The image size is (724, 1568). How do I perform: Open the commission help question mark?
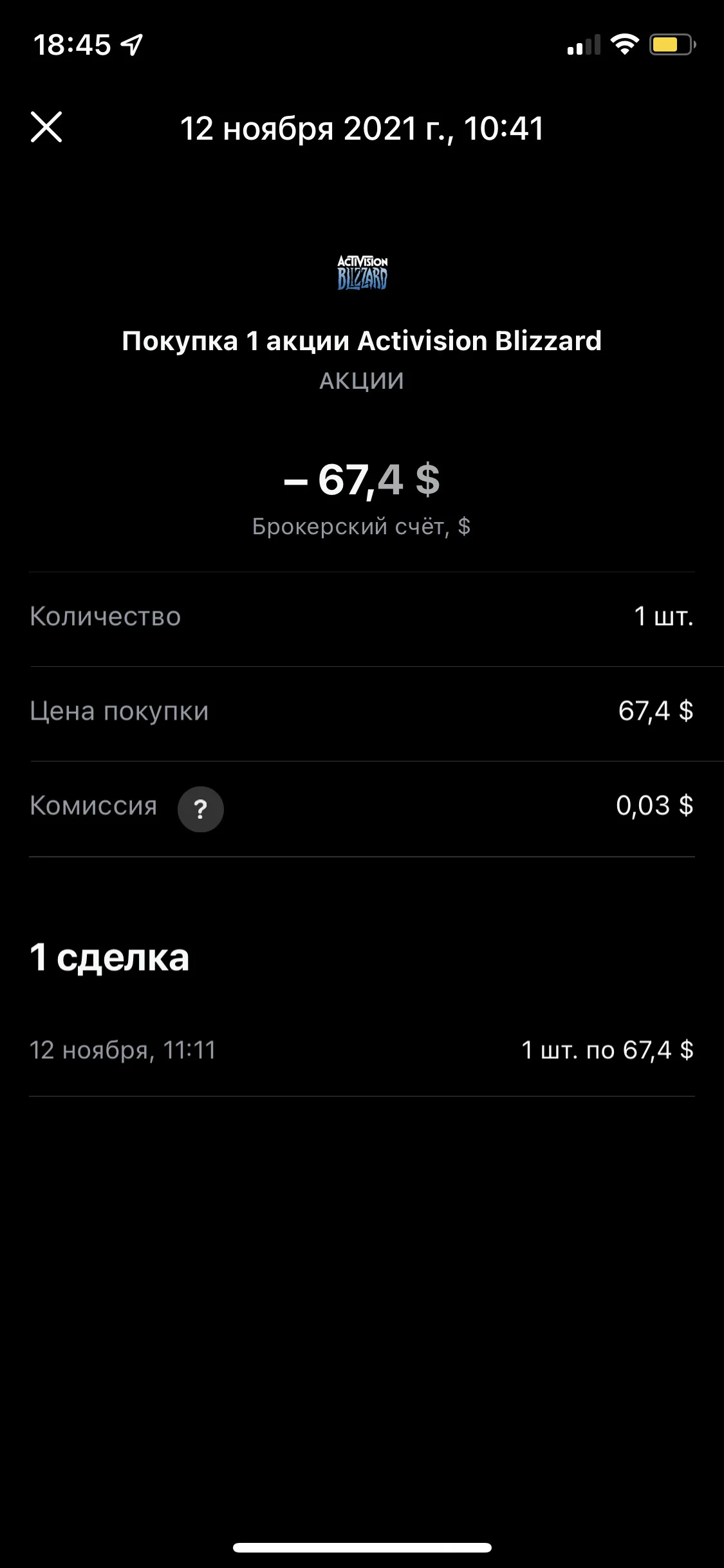tap(201, 809)
